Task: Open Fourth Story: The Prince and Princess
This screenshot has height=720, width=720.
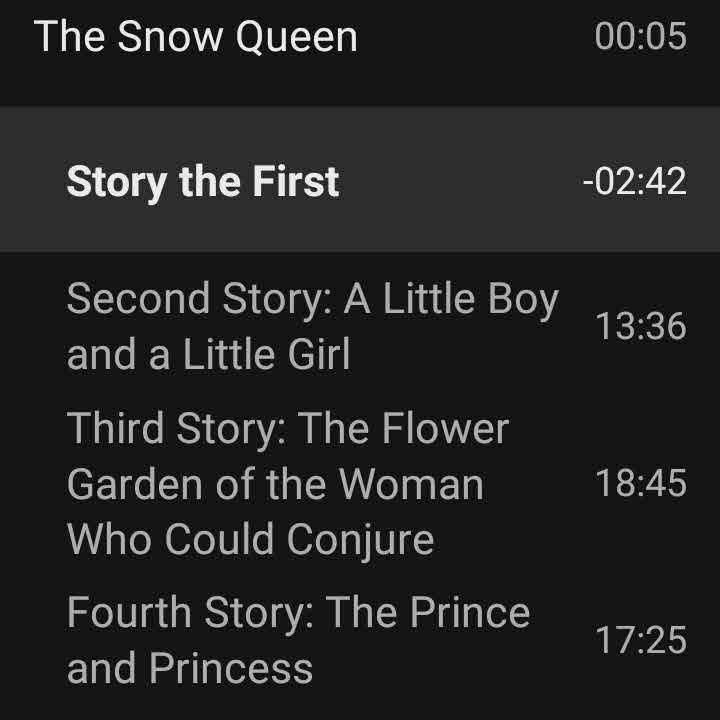Action: [x=298, y=639]
